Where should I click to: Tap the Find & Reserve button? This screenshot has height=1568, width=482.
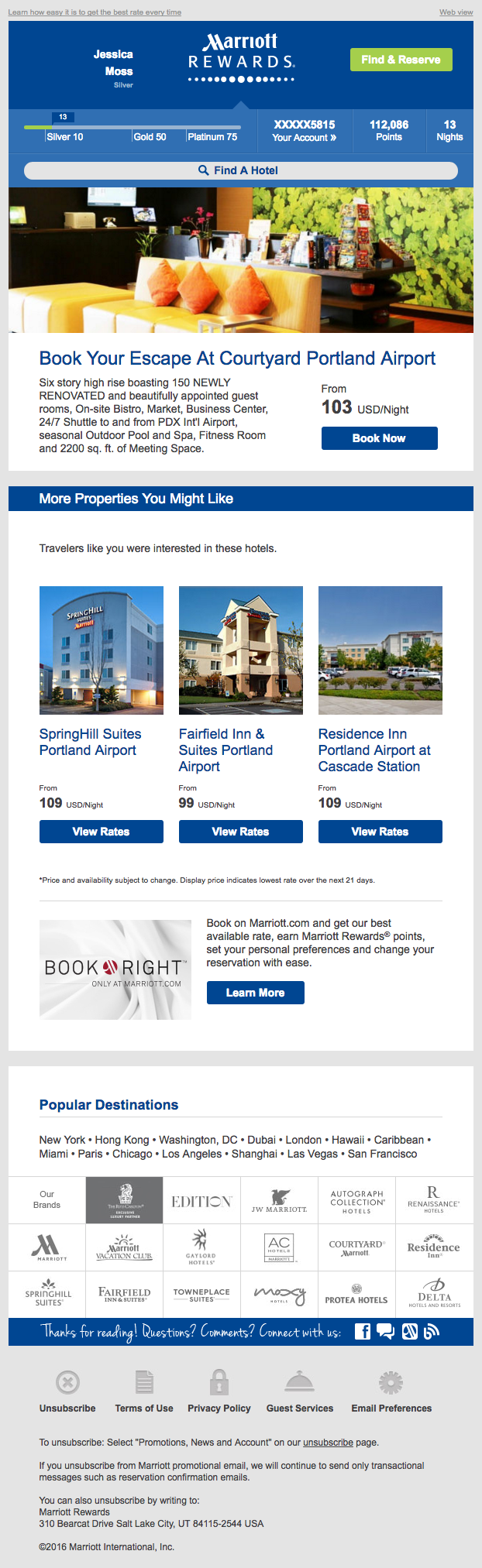click(401, 60)
